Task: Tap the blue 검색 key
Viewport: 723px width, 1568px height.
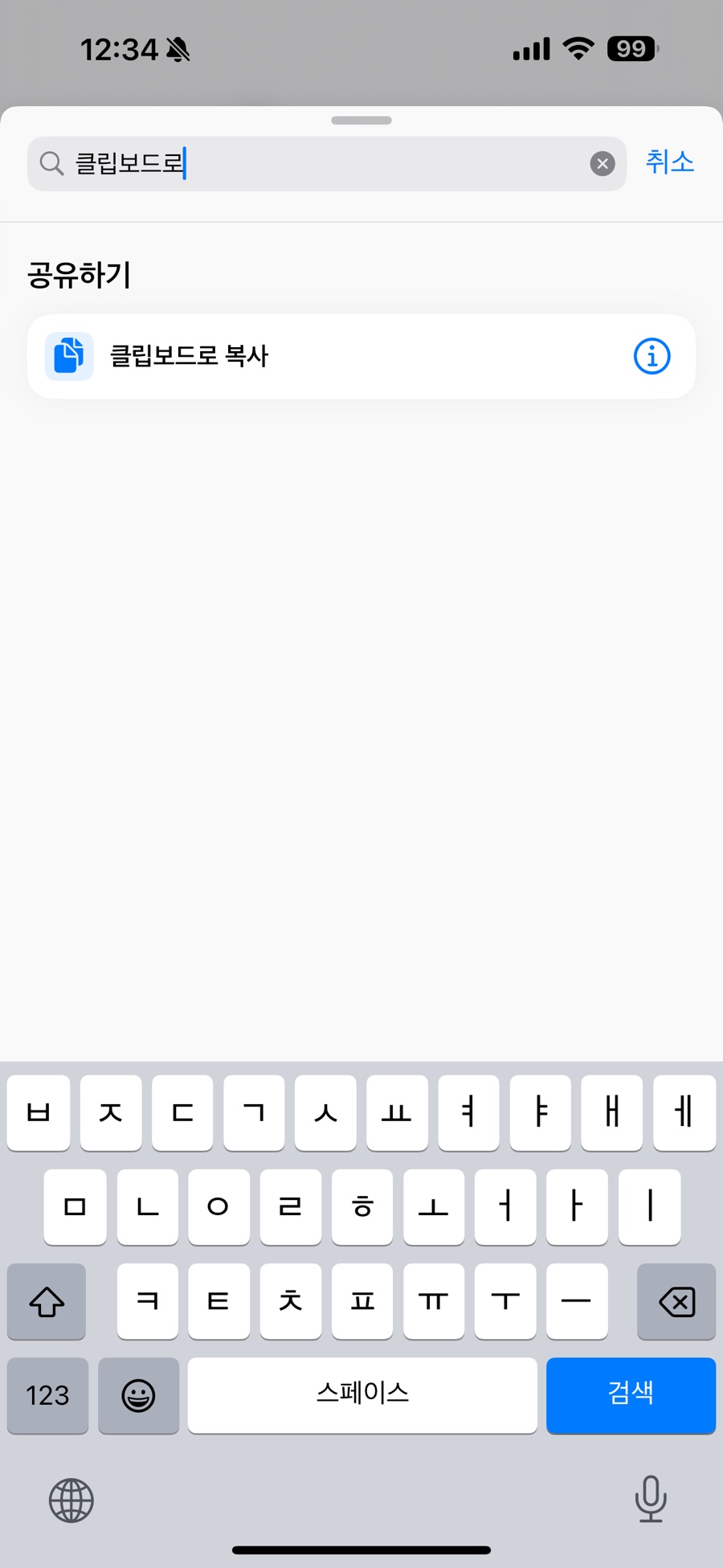Action: point(631,1394)
